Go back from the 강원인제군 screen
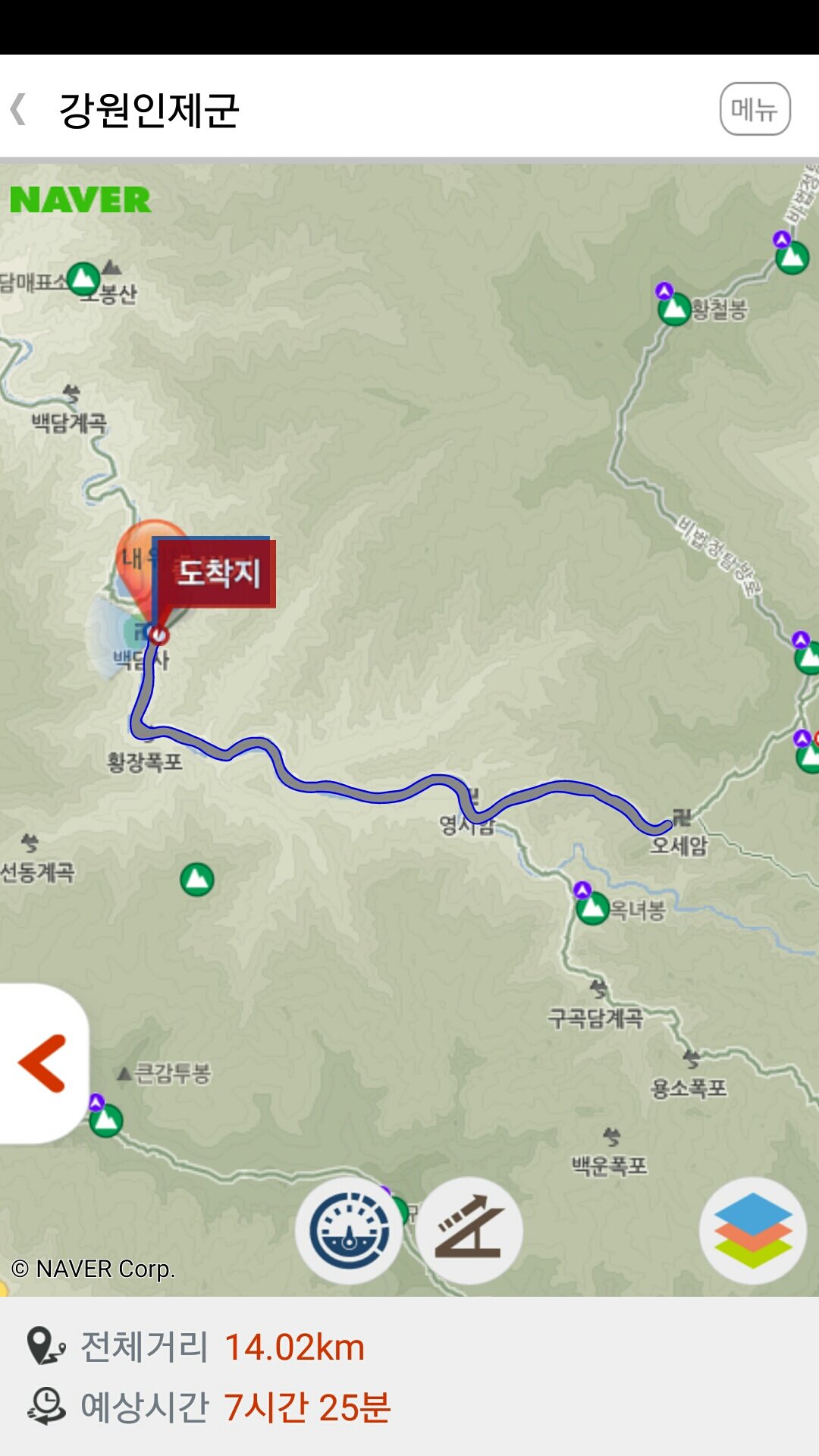 20,109
